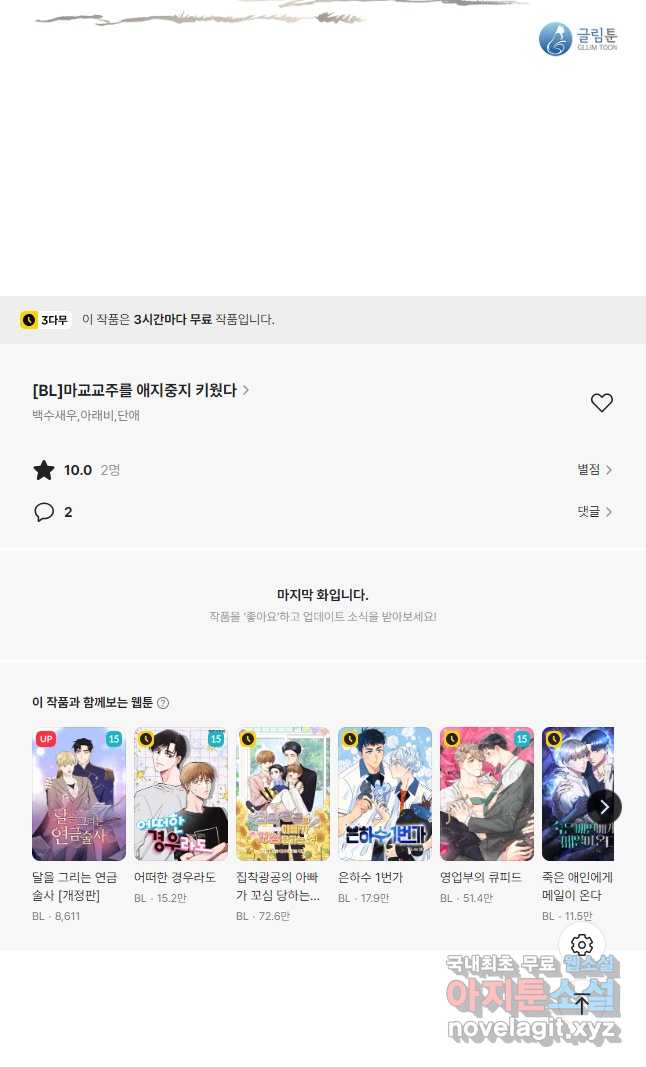Jump to top with the up arrow
The image size is (646, 1067).
click(x=582, y=1003)
